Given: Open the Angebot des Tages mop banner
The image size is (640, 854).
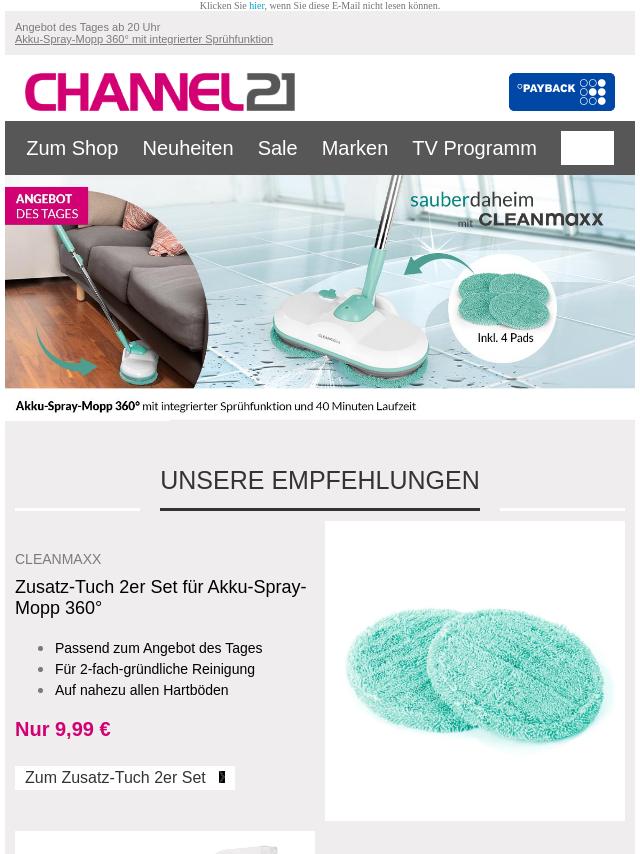Looking at the screenshot, I should tap(320, 297).
